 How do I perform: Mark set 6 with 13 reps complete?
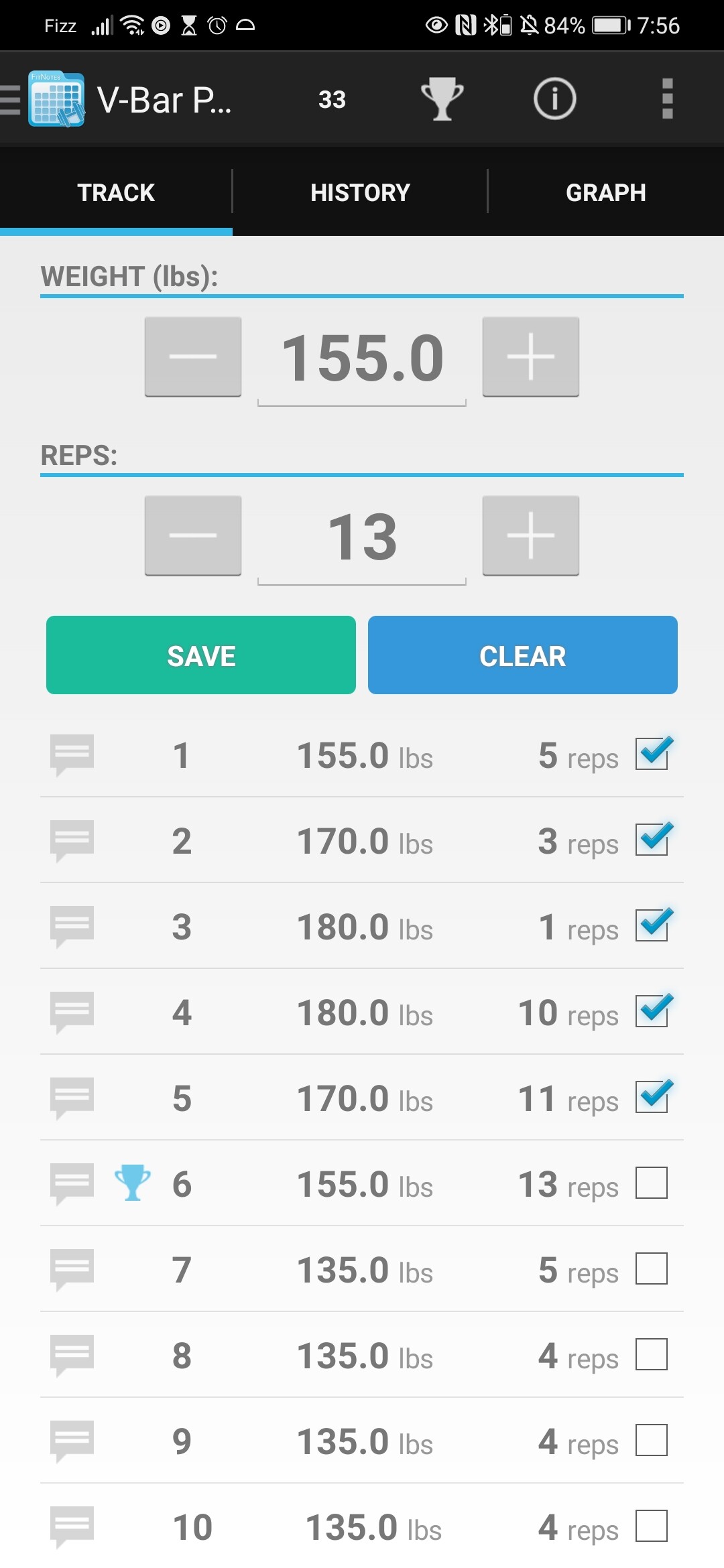[x=652, y=1183]
